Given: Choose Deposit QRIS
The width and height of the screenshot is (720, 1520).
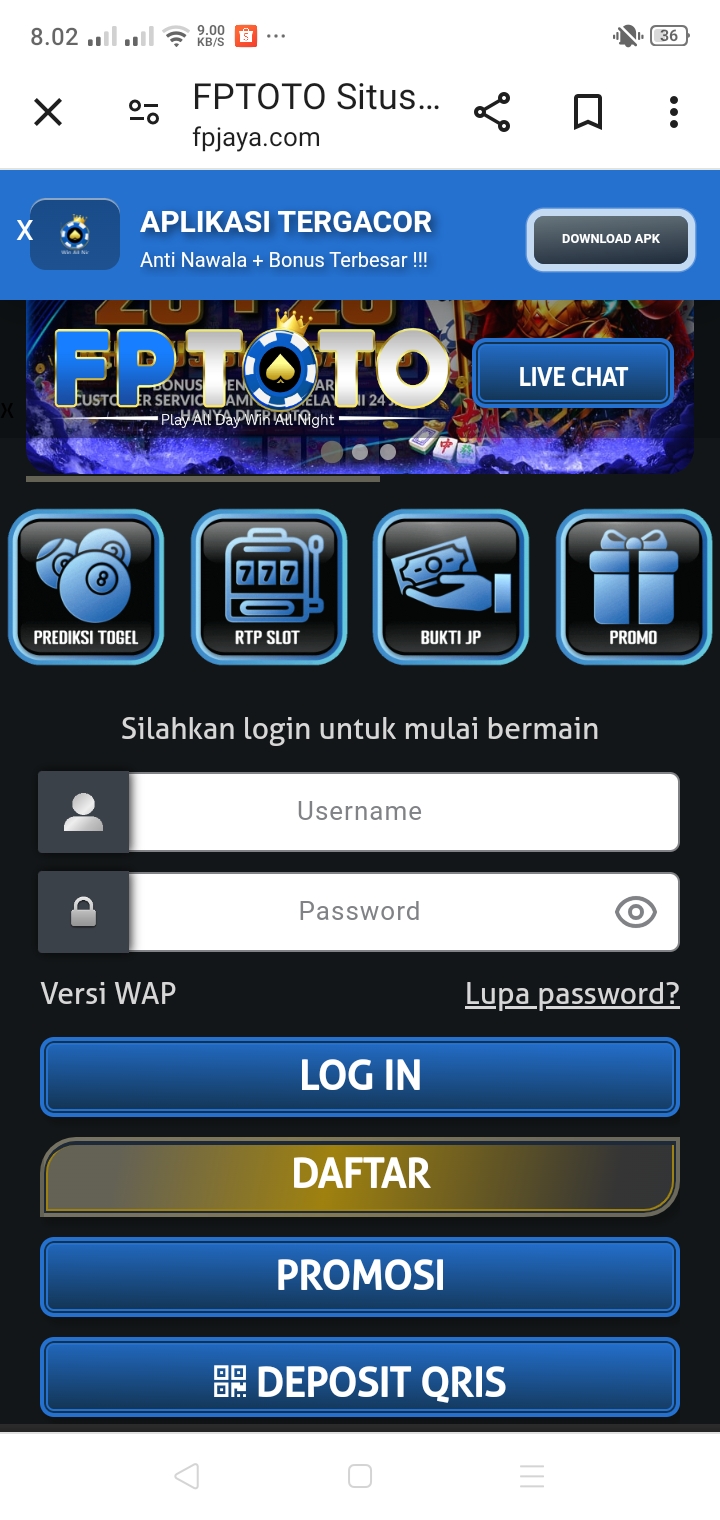Looking at the screenshot, I should point(360,1381).
